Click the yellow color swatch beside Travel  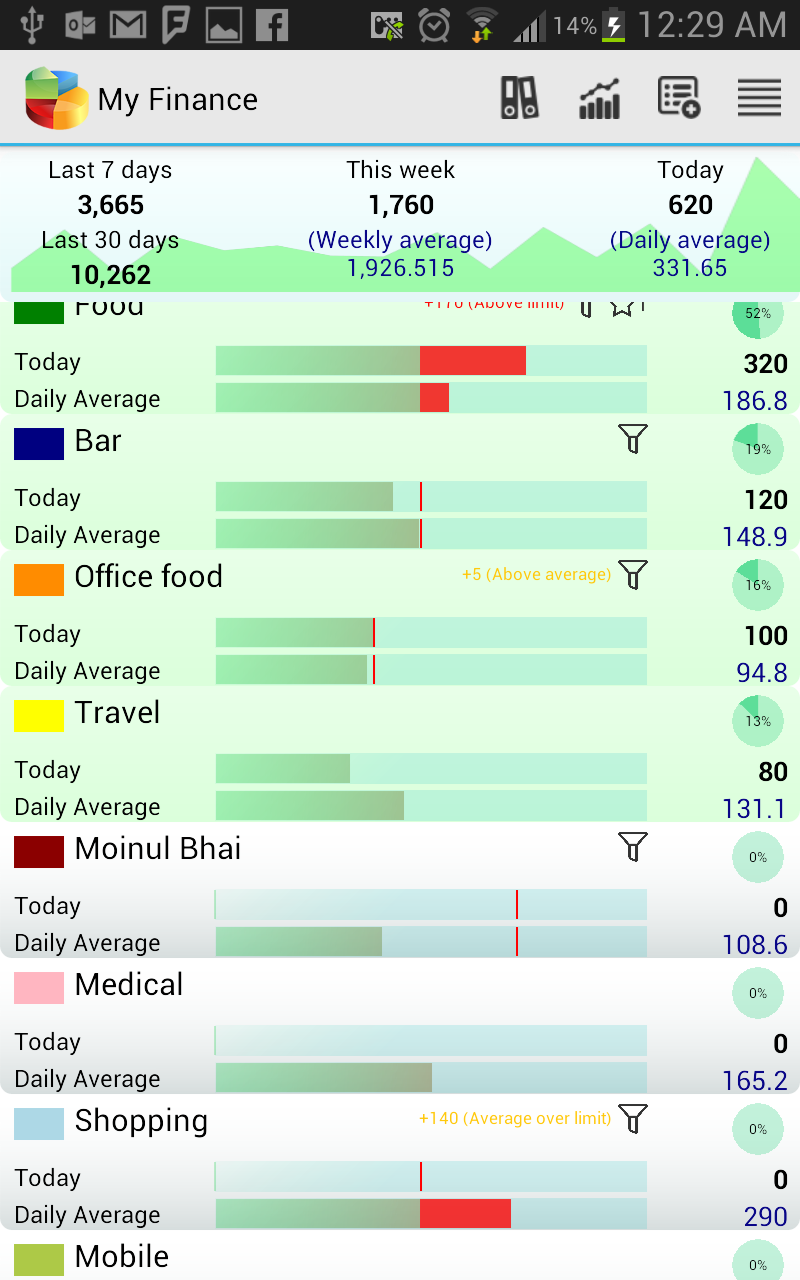click(38, 712)
